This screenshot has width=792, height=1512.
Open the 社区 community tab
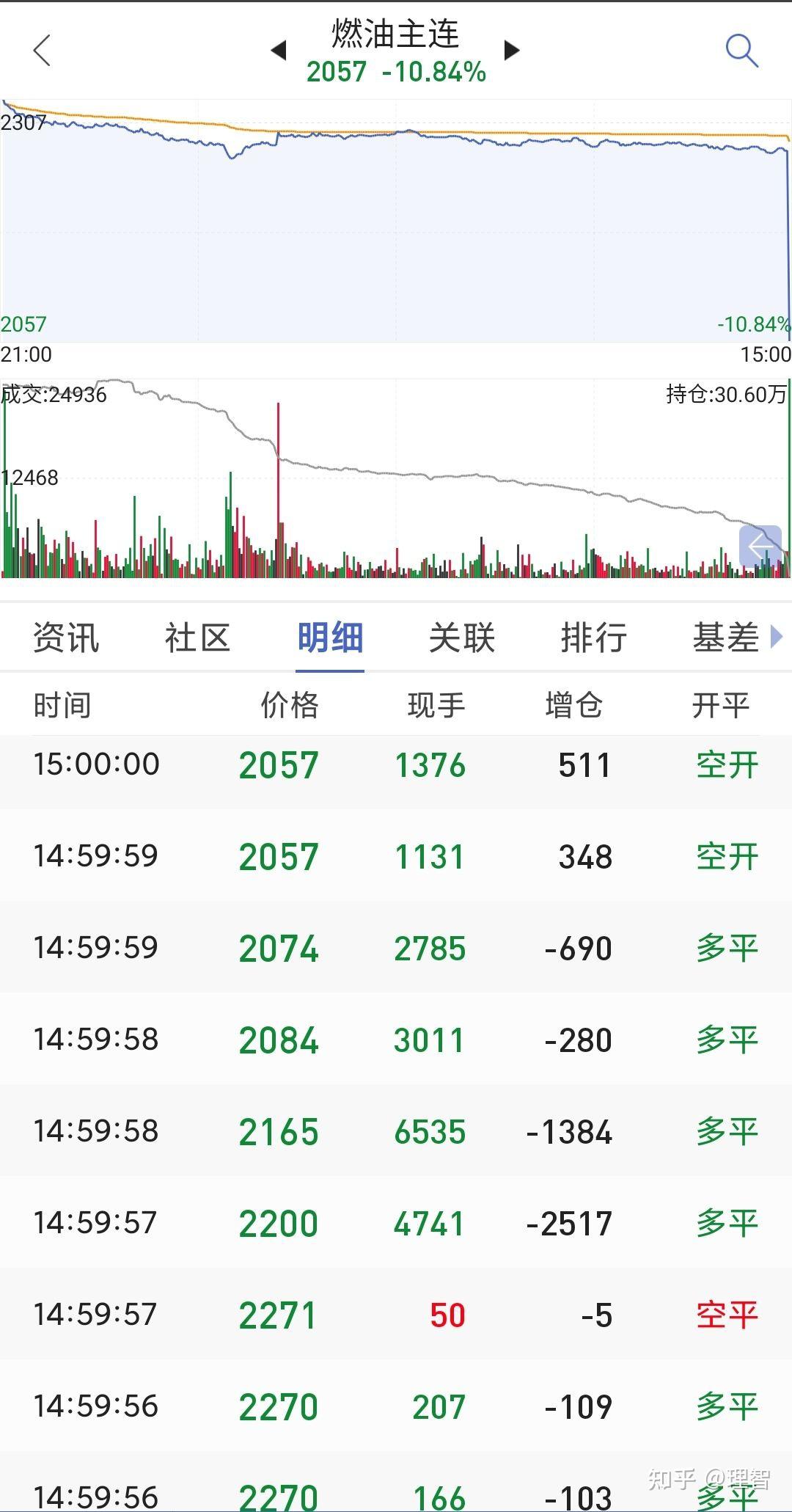(197, 638)
